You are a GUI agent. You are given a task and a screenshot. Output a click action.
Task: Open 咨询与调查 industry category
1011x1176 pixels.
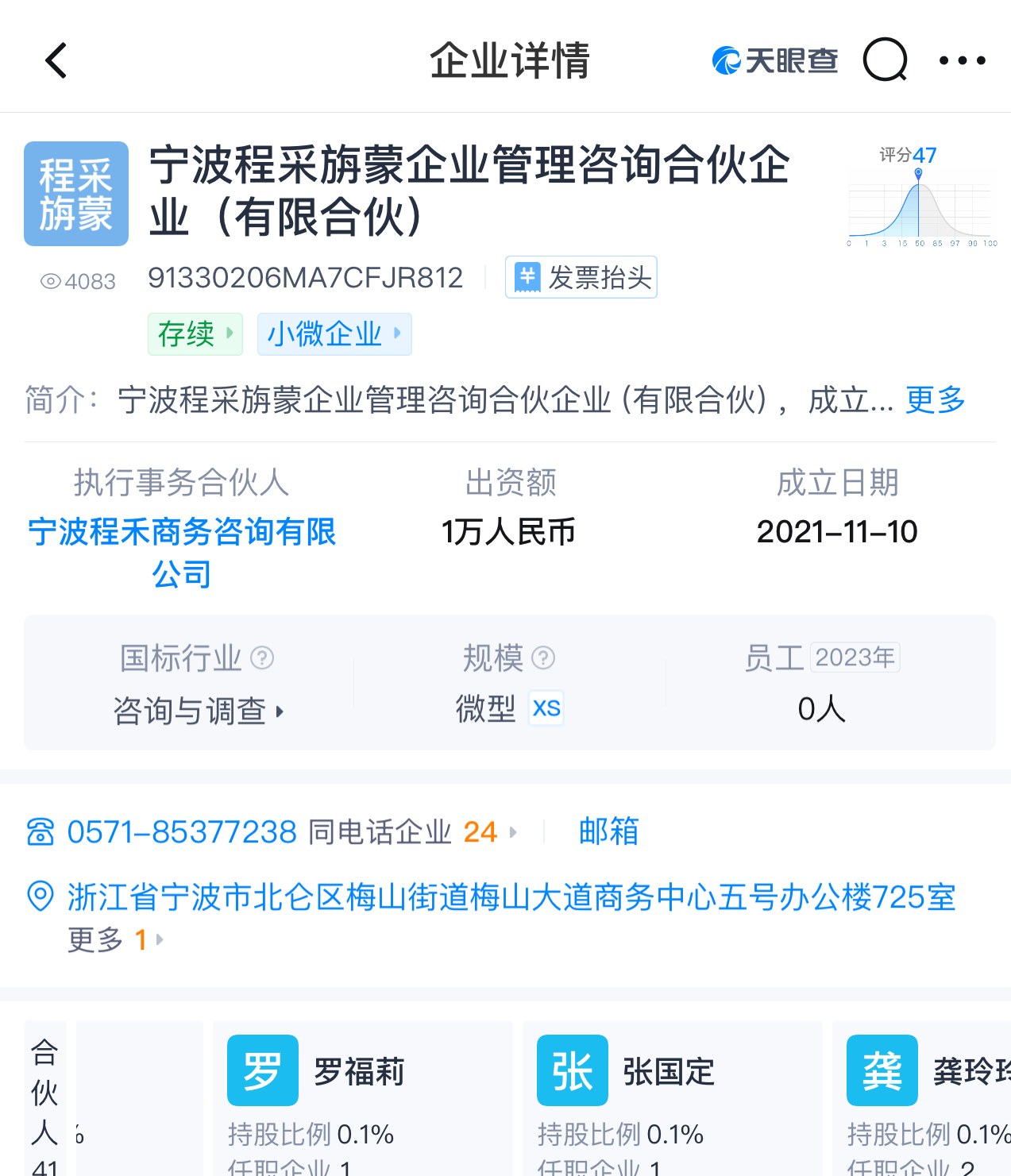(x=198, y=710)
